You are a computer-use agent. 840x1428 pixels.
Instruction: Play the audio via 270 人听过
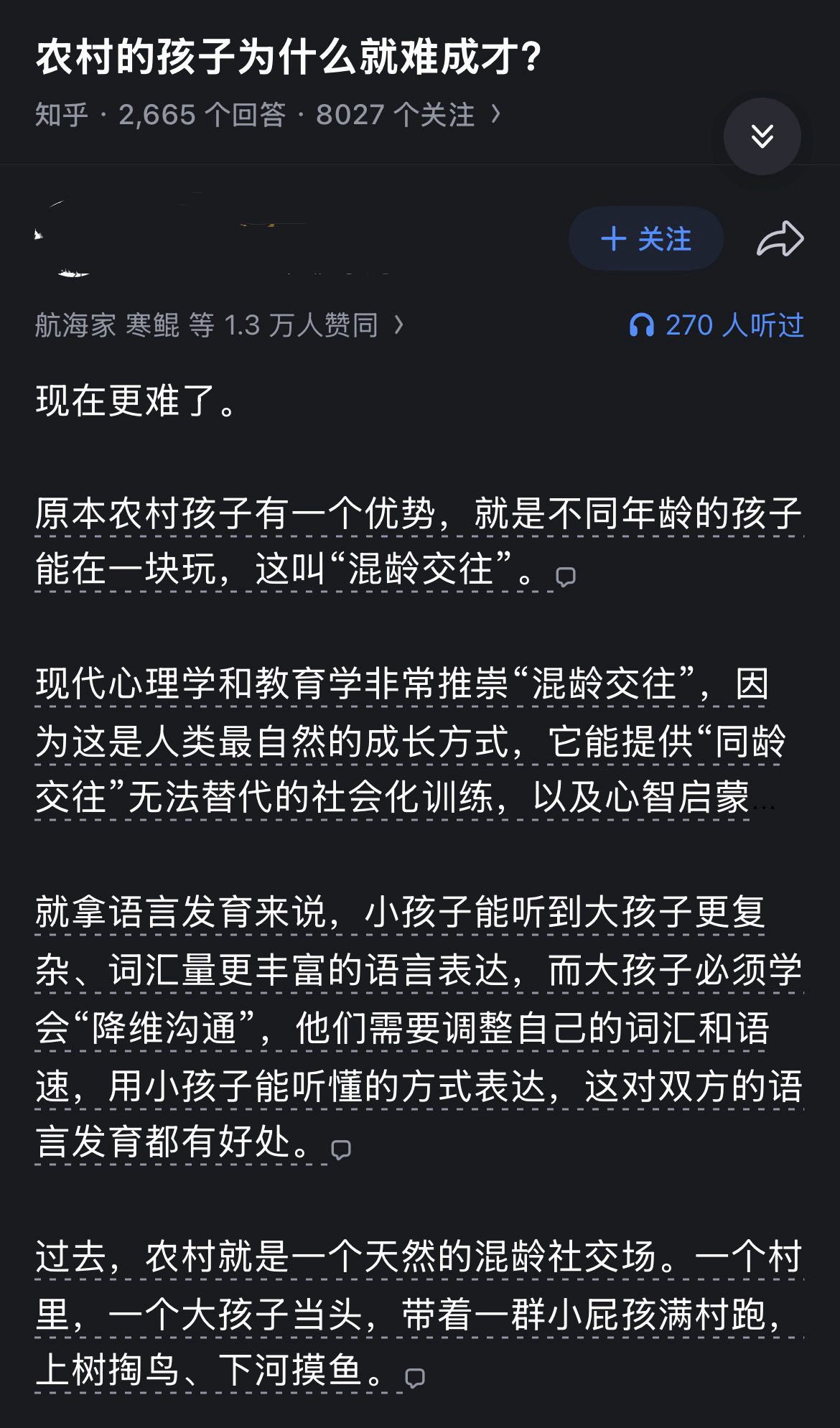tap(716, 325)
